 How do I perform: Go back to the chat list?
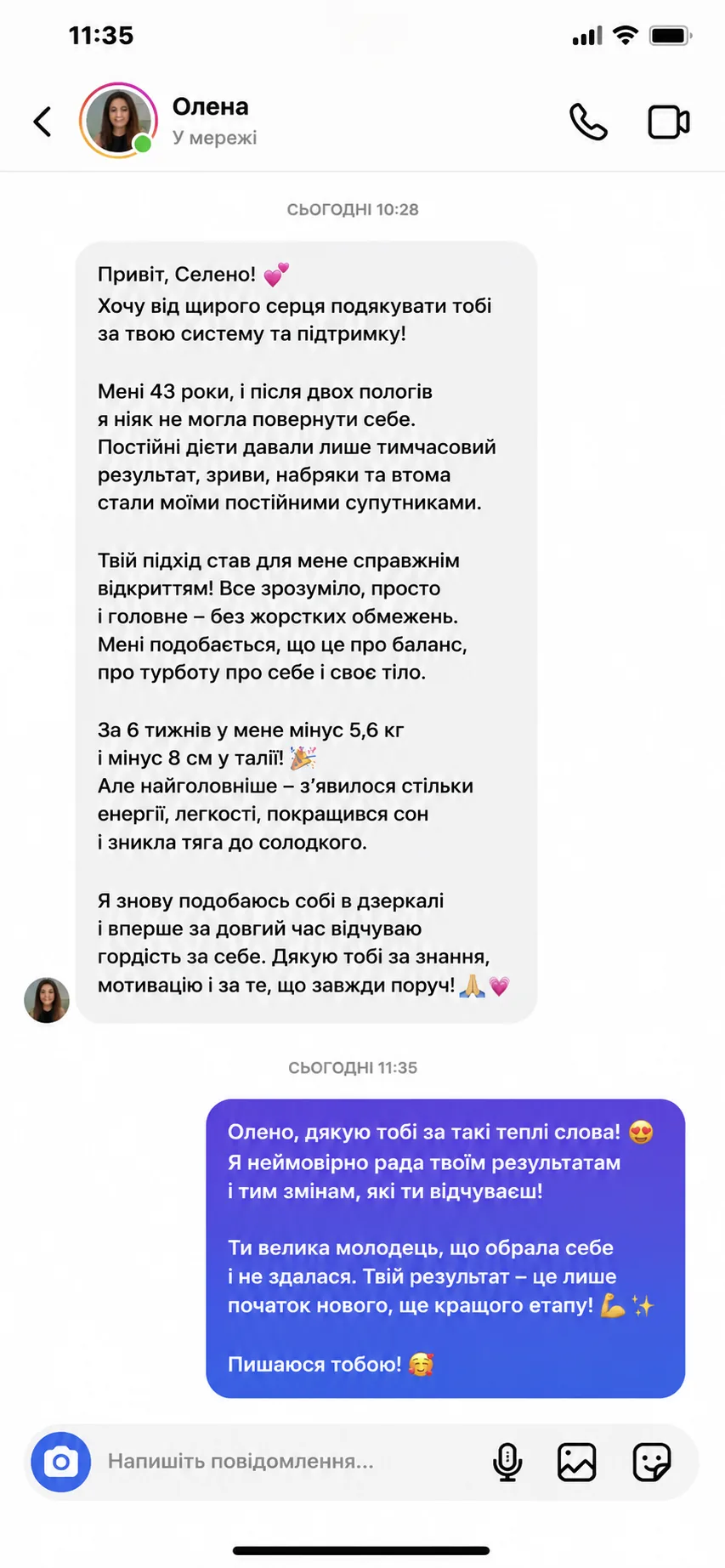[42, 122]
